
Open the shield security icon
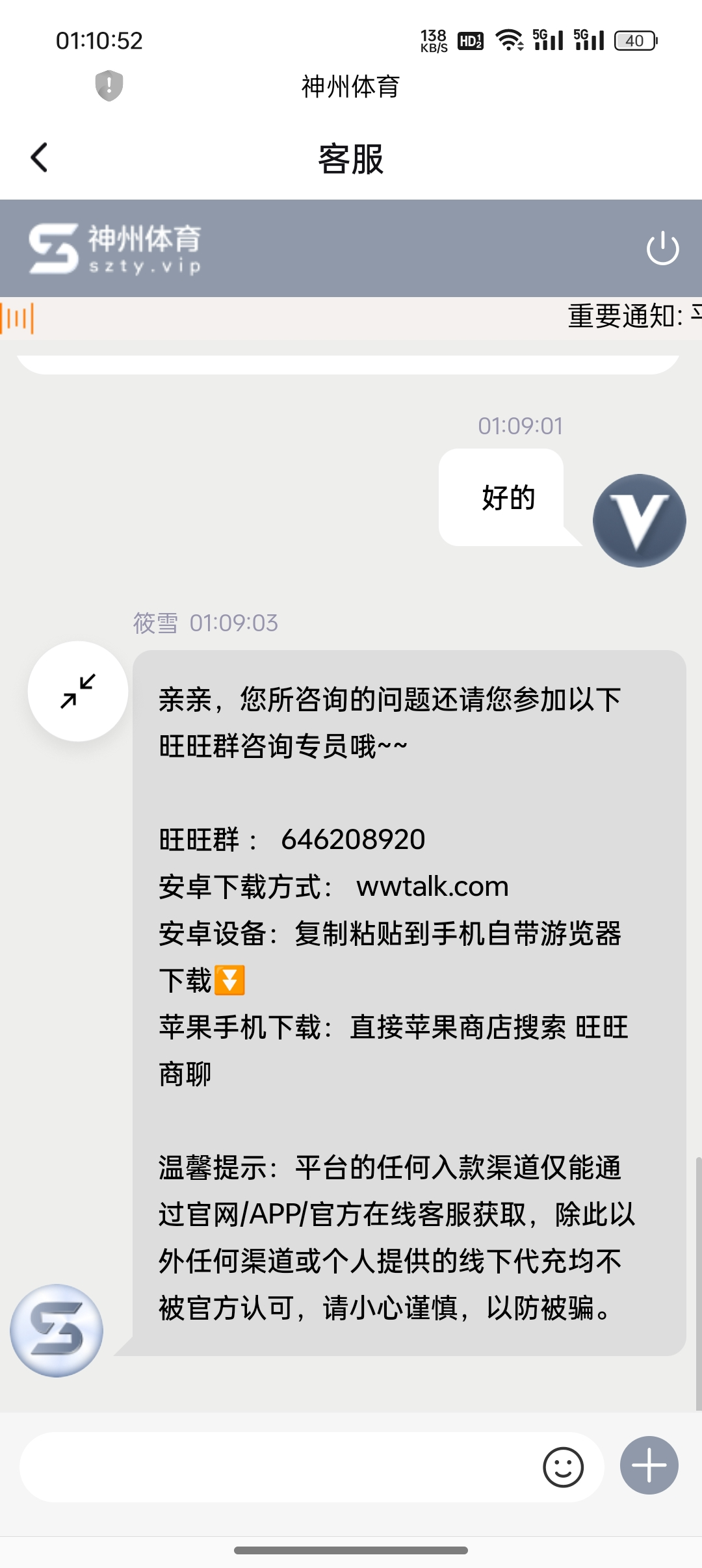click(x=109, y=86)
